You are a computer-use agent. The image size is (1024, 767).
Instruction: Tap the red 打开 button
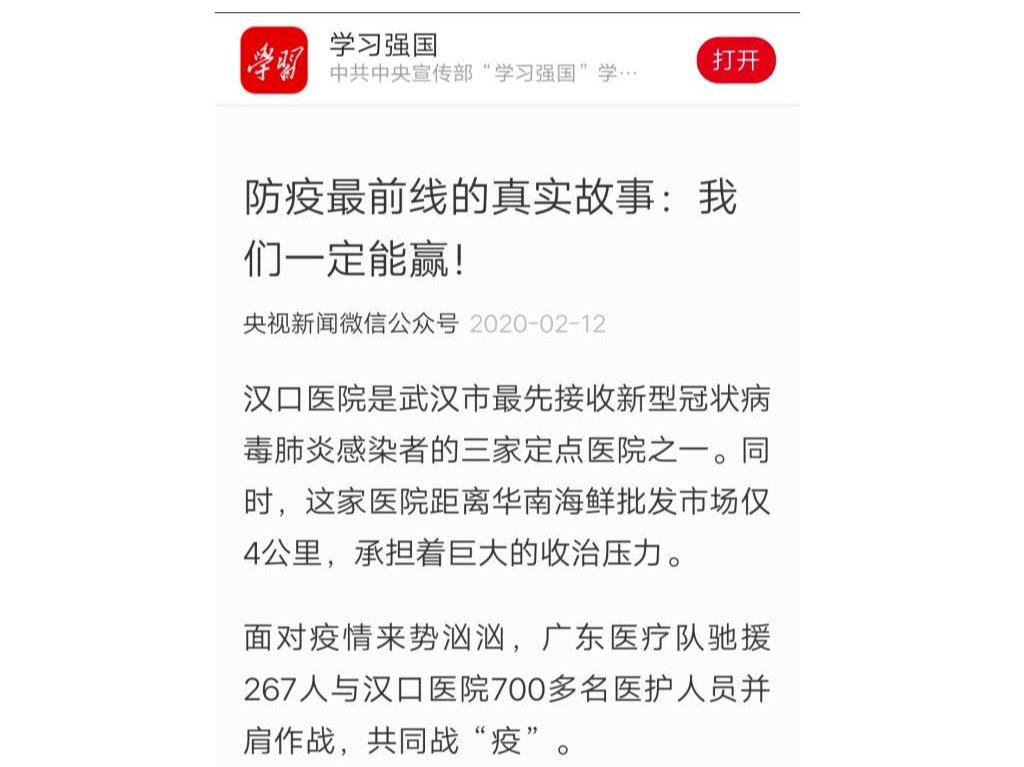tap(736, 60)
